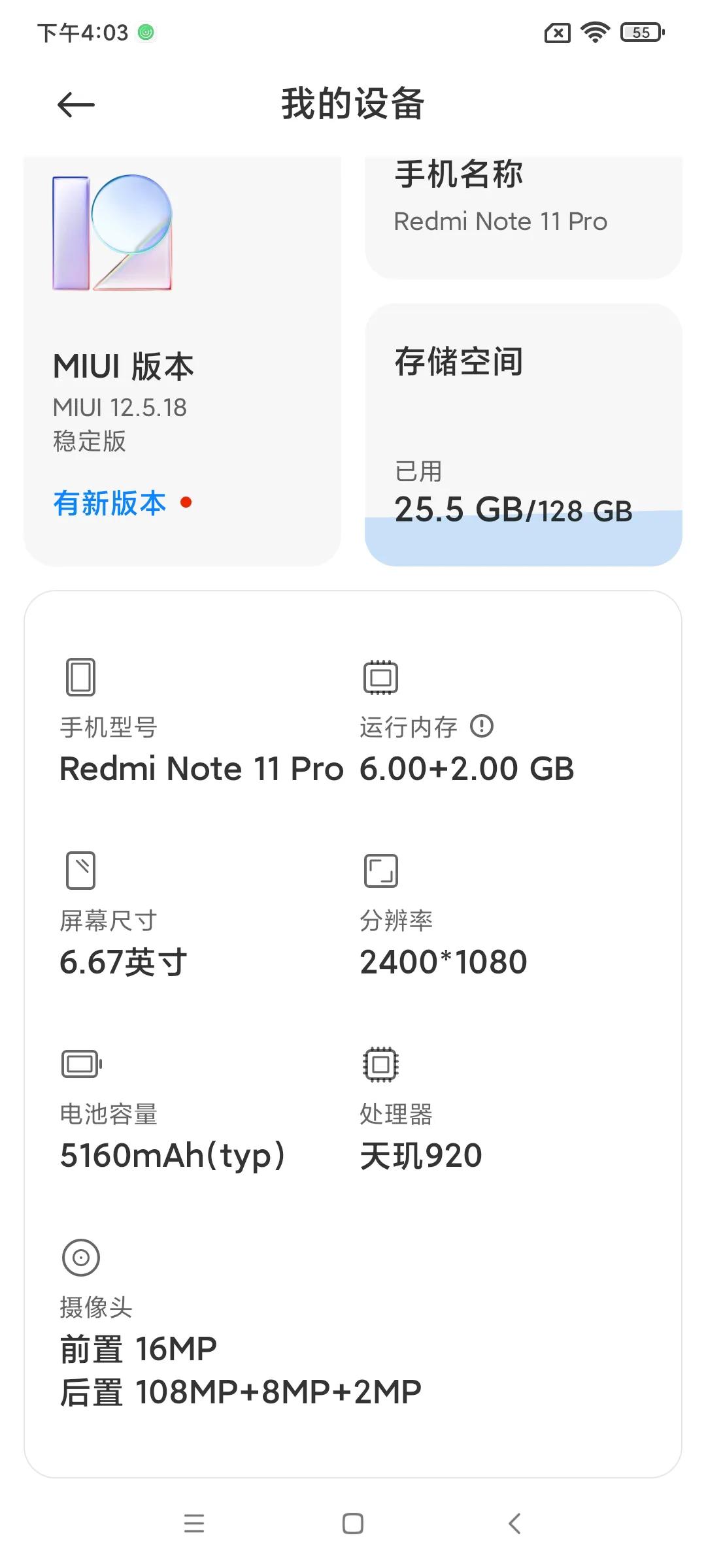This screenshot has width=706, height=1568.
Task: Tap the screen size icon above 屏幕尺寸
Action: (x=80, y=869)
